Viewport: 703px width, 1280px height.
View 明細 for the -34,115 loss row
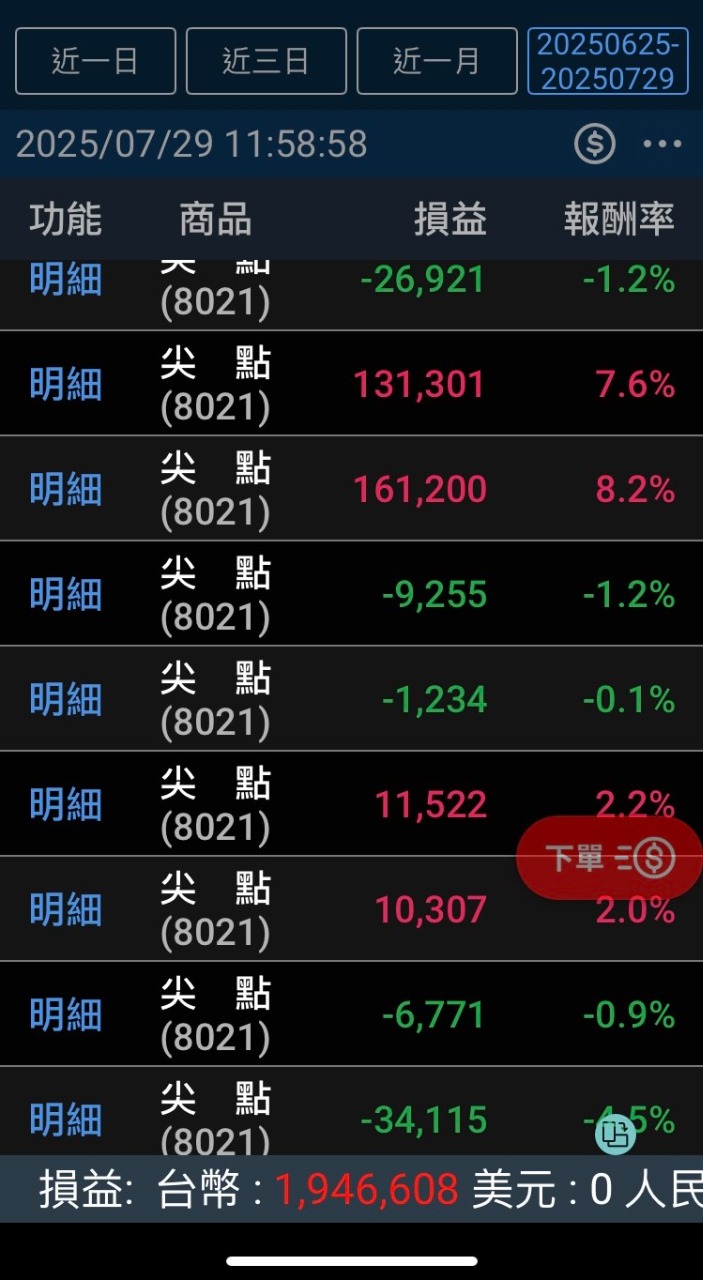pyautogui.click(x=66, y=1119)
